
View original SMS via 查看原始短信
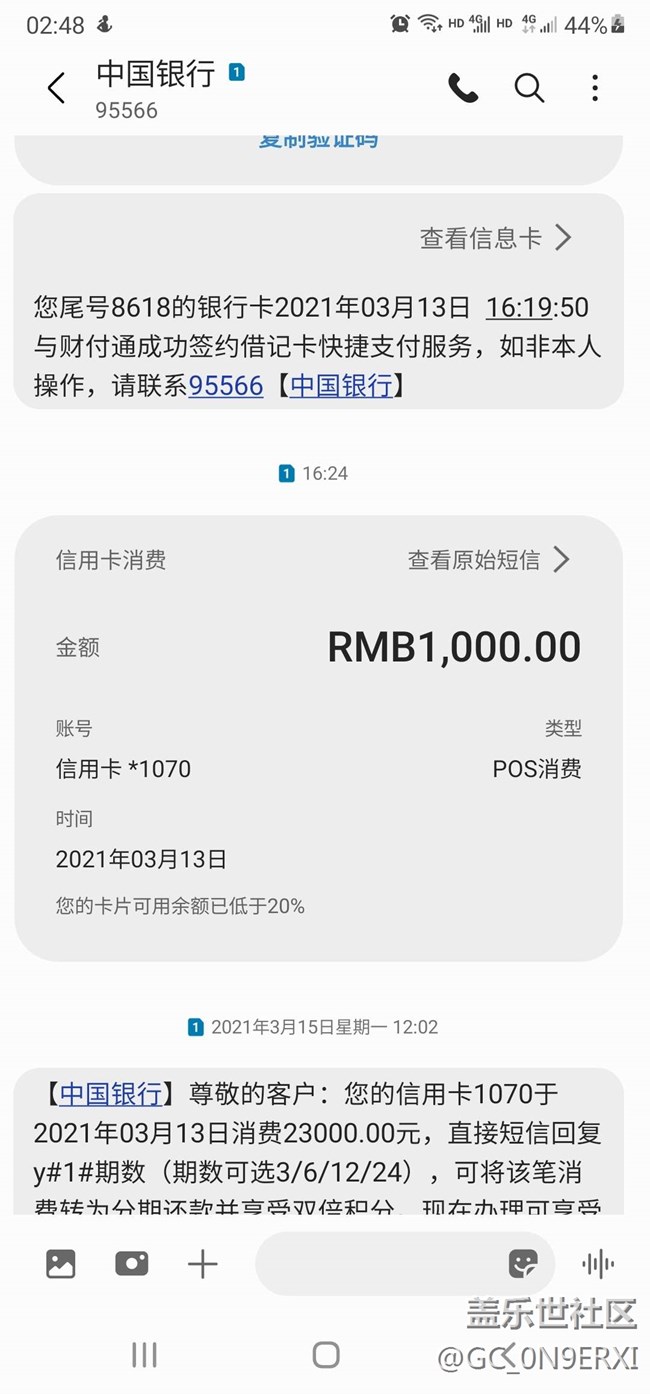[488, 560]
